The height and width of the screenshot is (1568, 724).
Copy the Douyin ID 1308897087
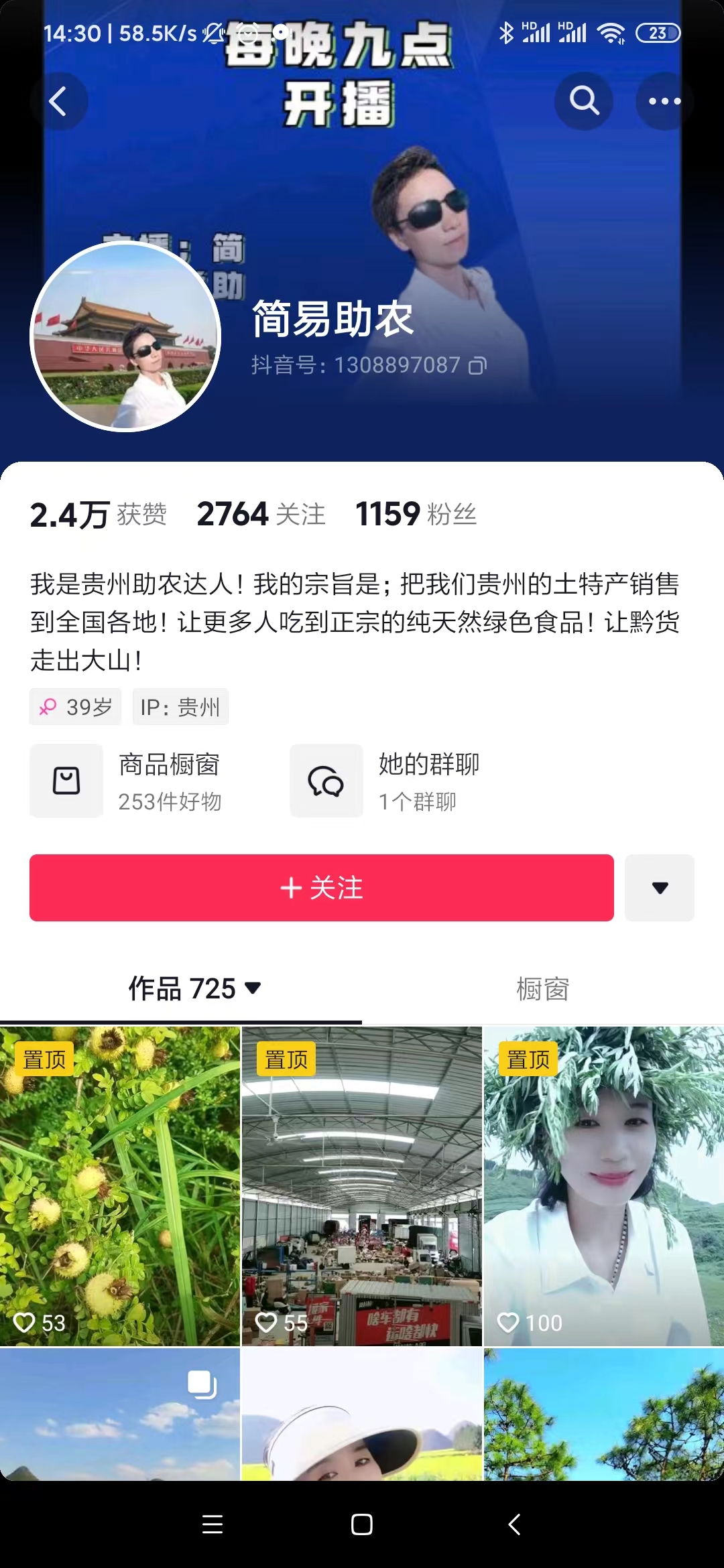(x=477, y=366)
